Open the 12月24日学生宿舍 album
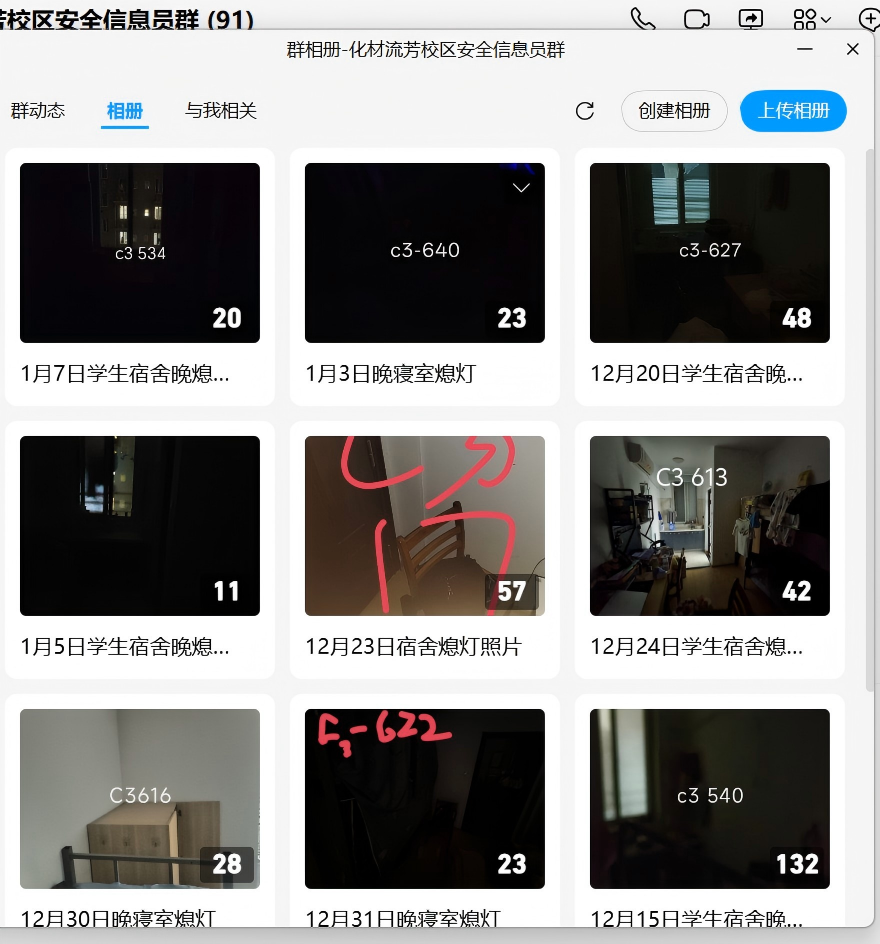880x944 pixels. [710, 525]
